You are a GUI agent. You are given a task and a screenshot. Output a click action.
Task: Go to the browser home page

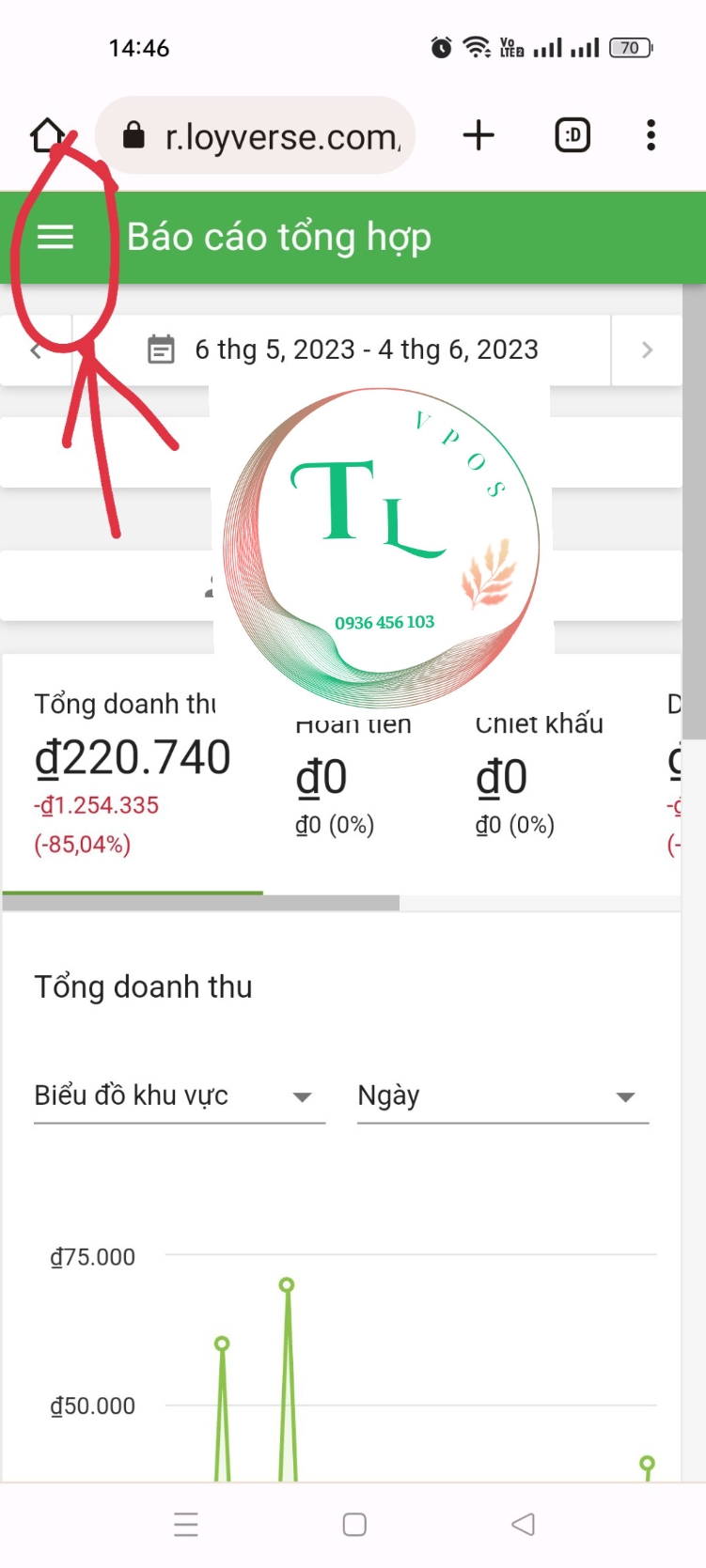point(48,136)
